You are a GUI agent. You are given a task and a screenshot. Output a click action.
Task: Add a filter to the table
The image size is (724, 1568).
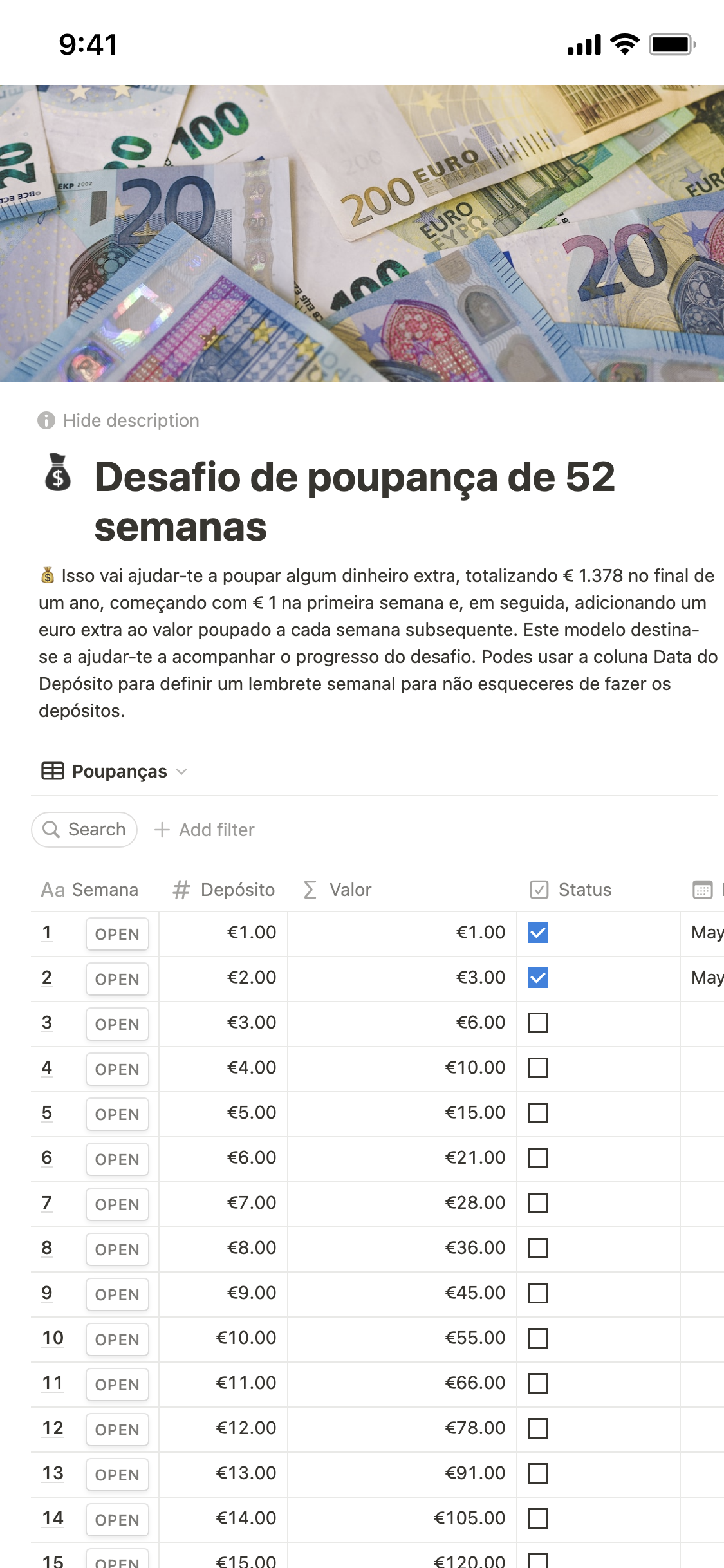205,830
